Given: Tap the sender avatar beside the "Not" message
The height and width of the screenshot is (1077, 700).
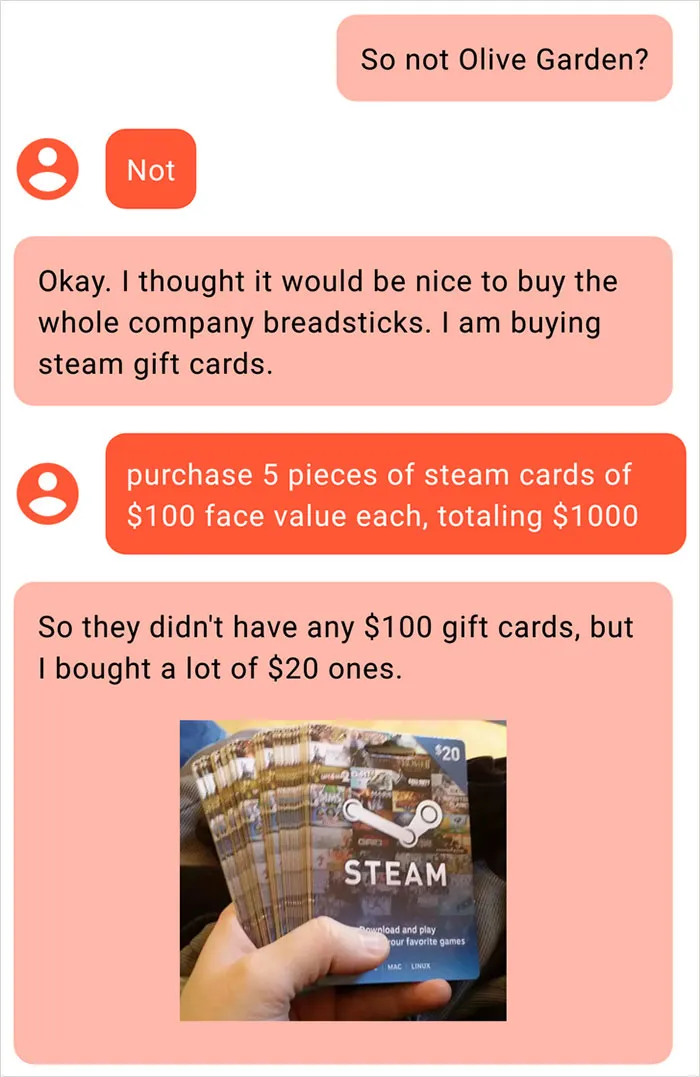Looking at the screenshot, I should tap(47, 169).
